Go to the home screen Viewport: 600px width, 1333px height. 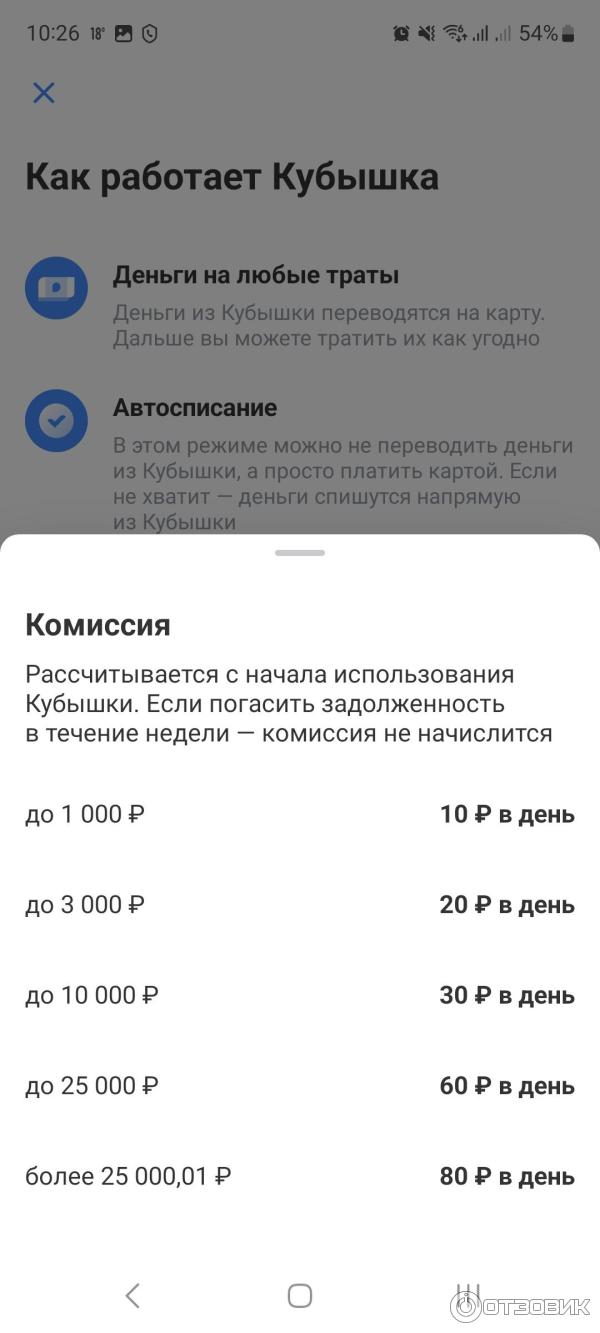(300, 1295)
